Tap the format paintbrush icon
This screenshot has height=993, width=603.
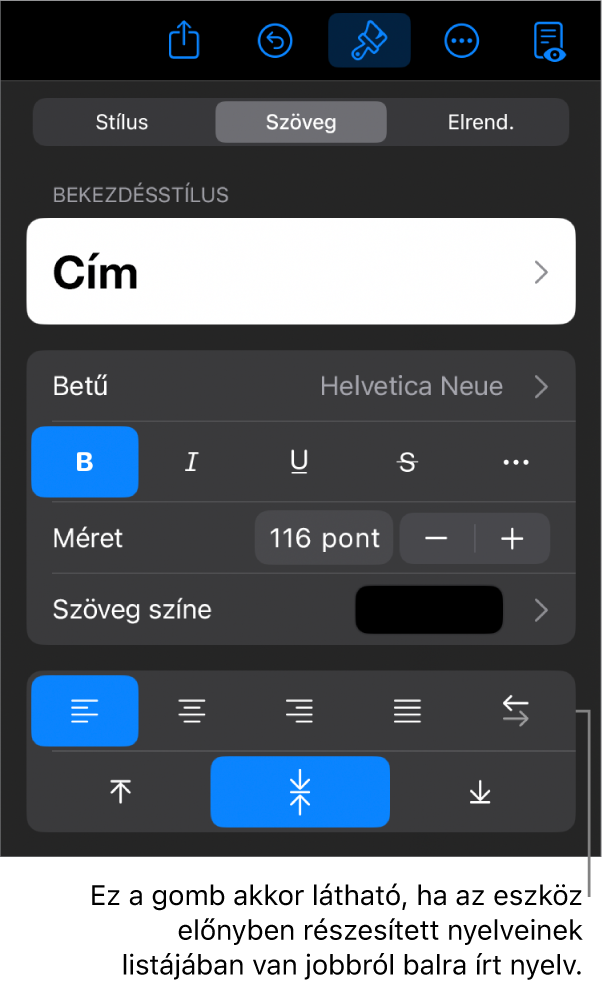(369, 41)
